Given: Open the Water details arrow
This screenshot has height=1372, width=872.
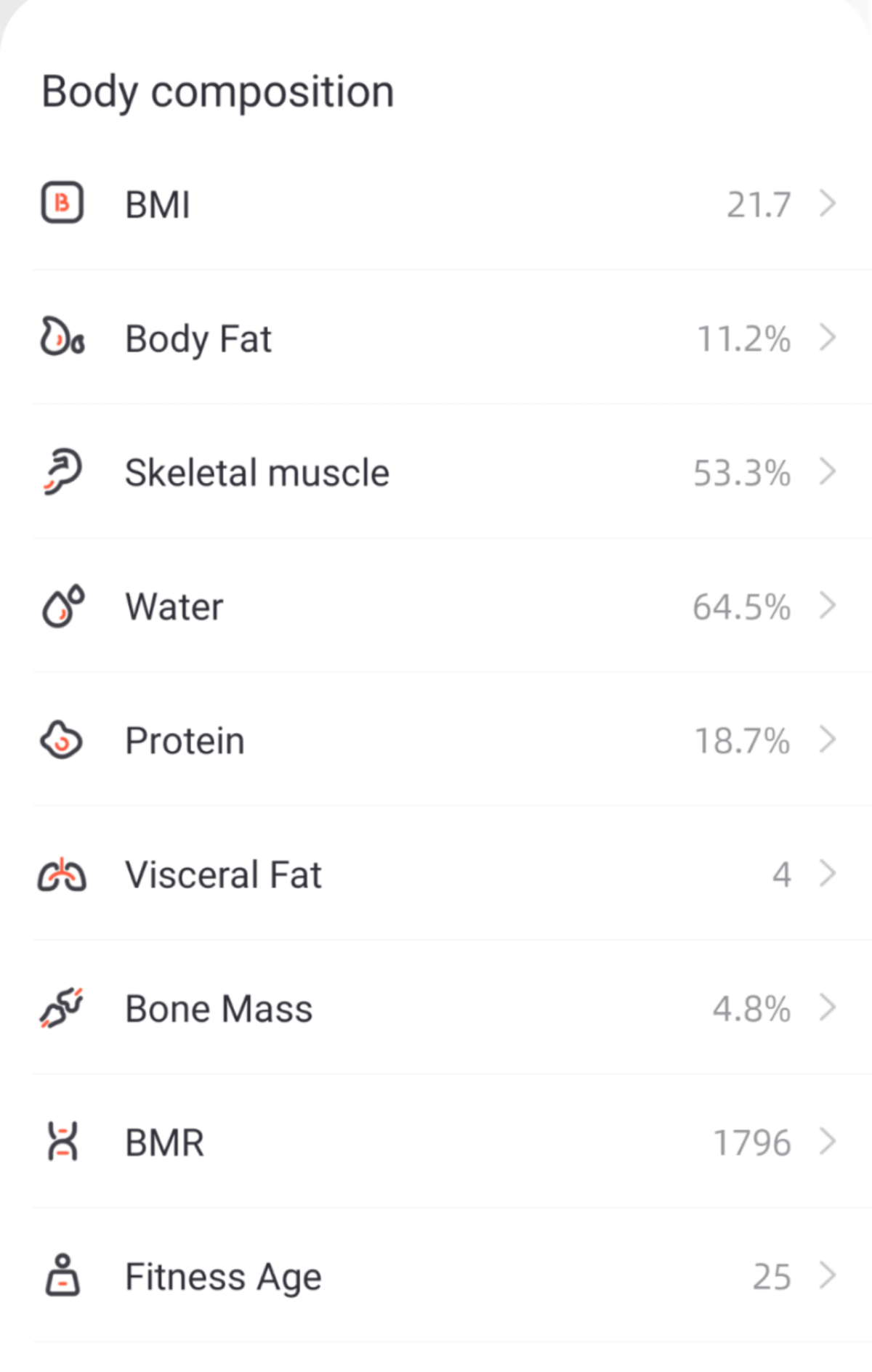Looking at the screenshot, I should [827, 606].
